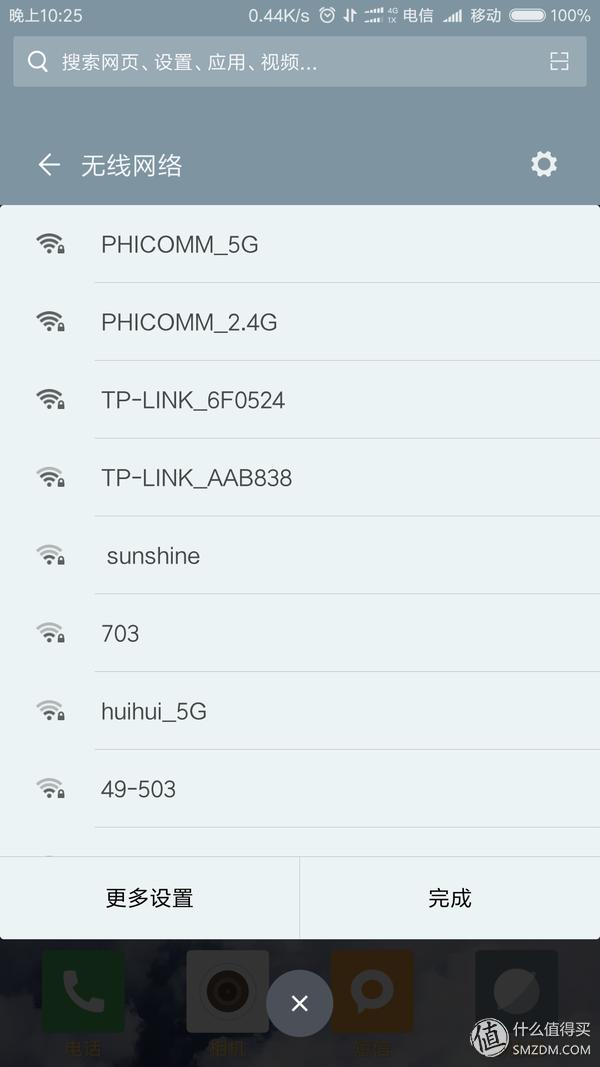
Task: Choose the 49-503 network
Action: [x=300, y=789]
